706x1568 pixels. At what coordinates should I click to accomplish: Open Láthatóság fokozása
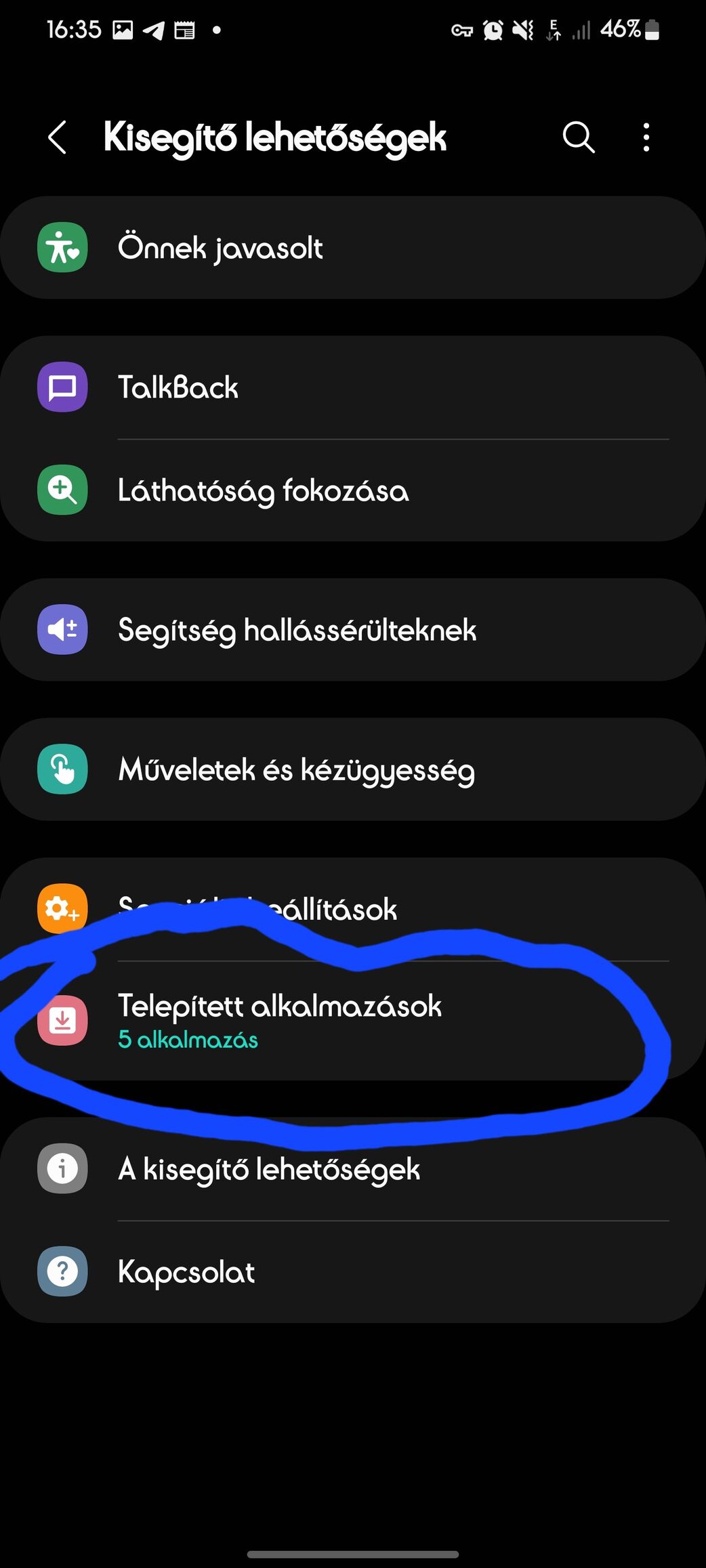click(x=353, y=490)
